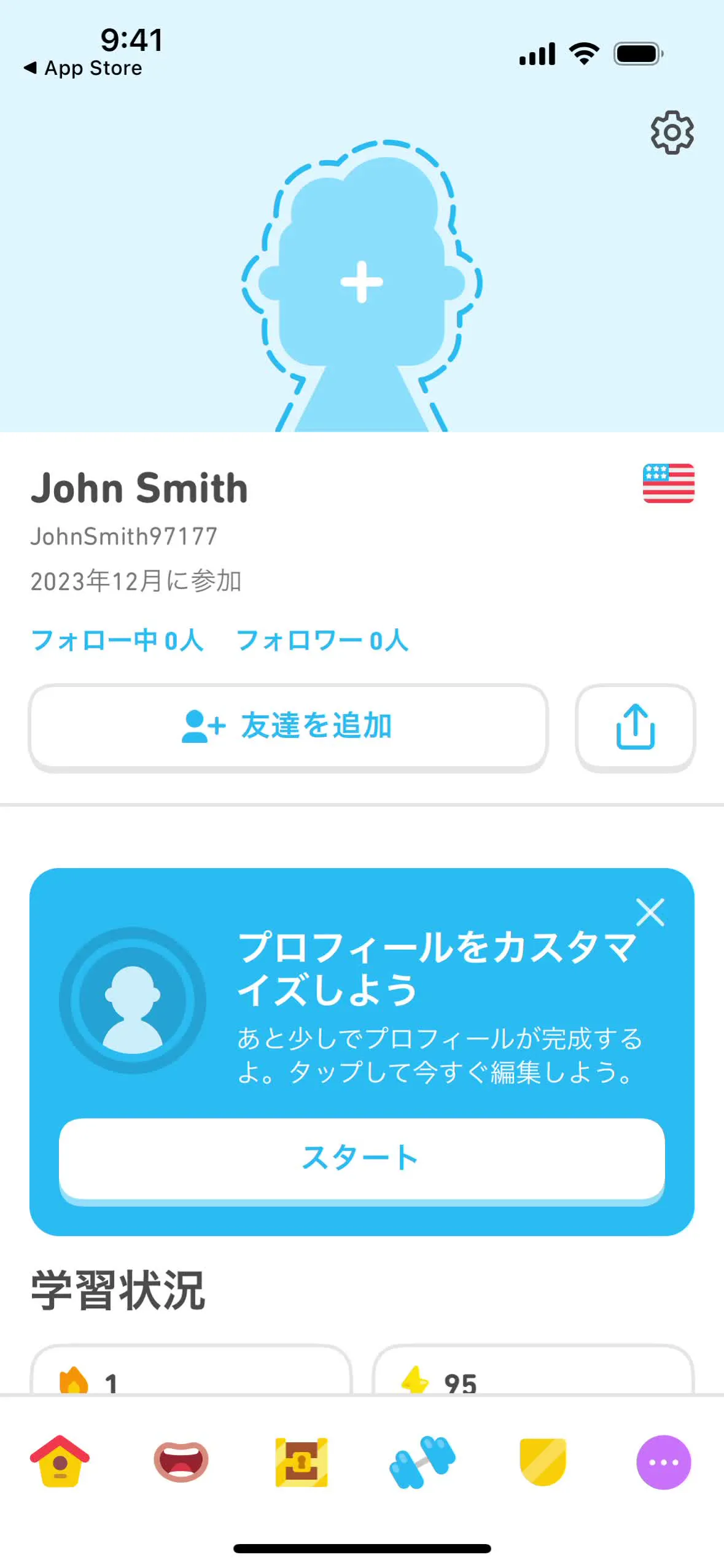The height and width of the screenshot is (1568, 724).
Task: Open the フォロワー 0人 followers list
Action: point(322,640)
